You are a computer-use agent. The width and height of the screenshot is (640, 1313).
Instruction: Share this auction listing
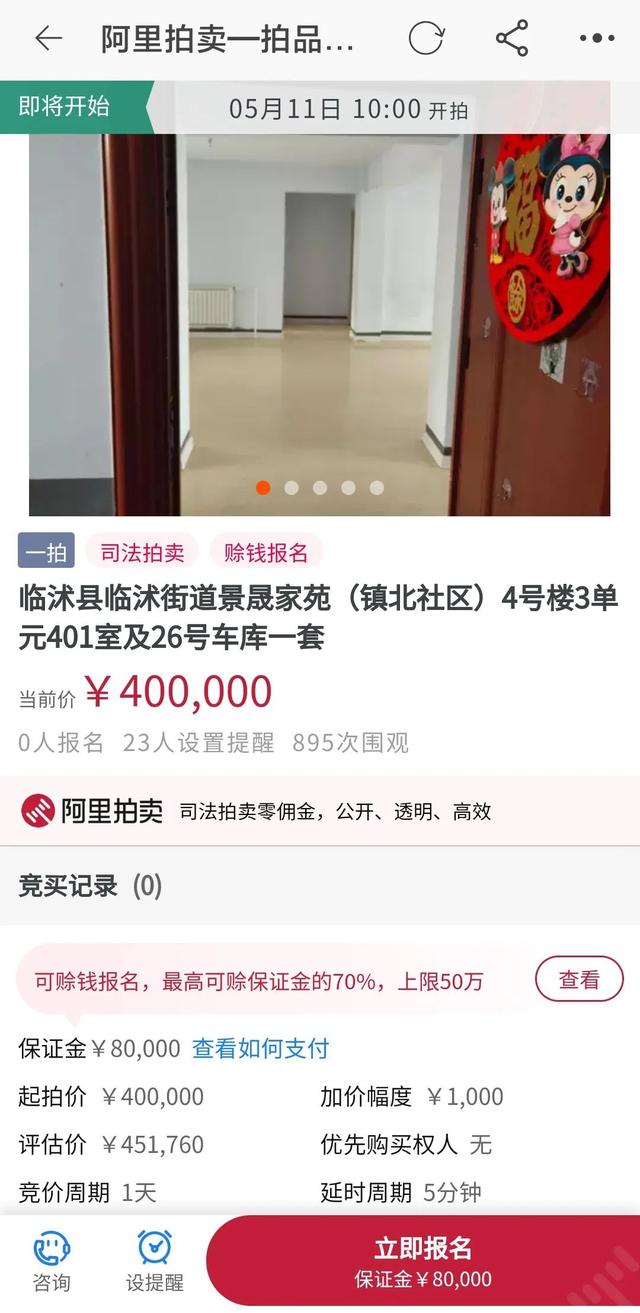pyautogui.click(x=511, y=39)
